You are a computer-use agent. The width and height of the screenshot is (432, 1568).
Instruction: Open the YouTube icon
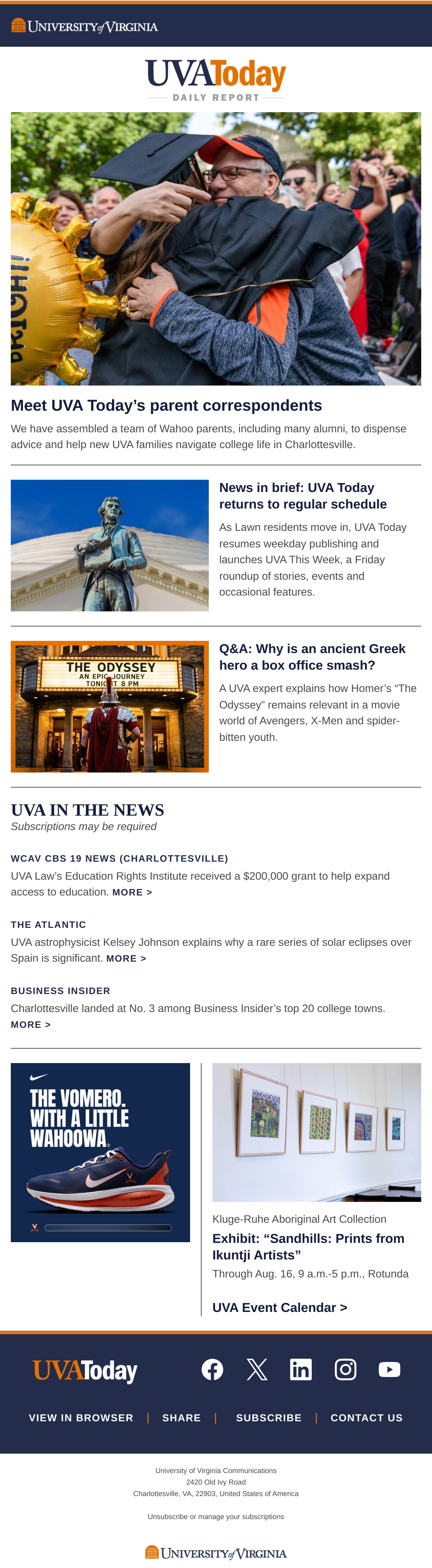390,1369
